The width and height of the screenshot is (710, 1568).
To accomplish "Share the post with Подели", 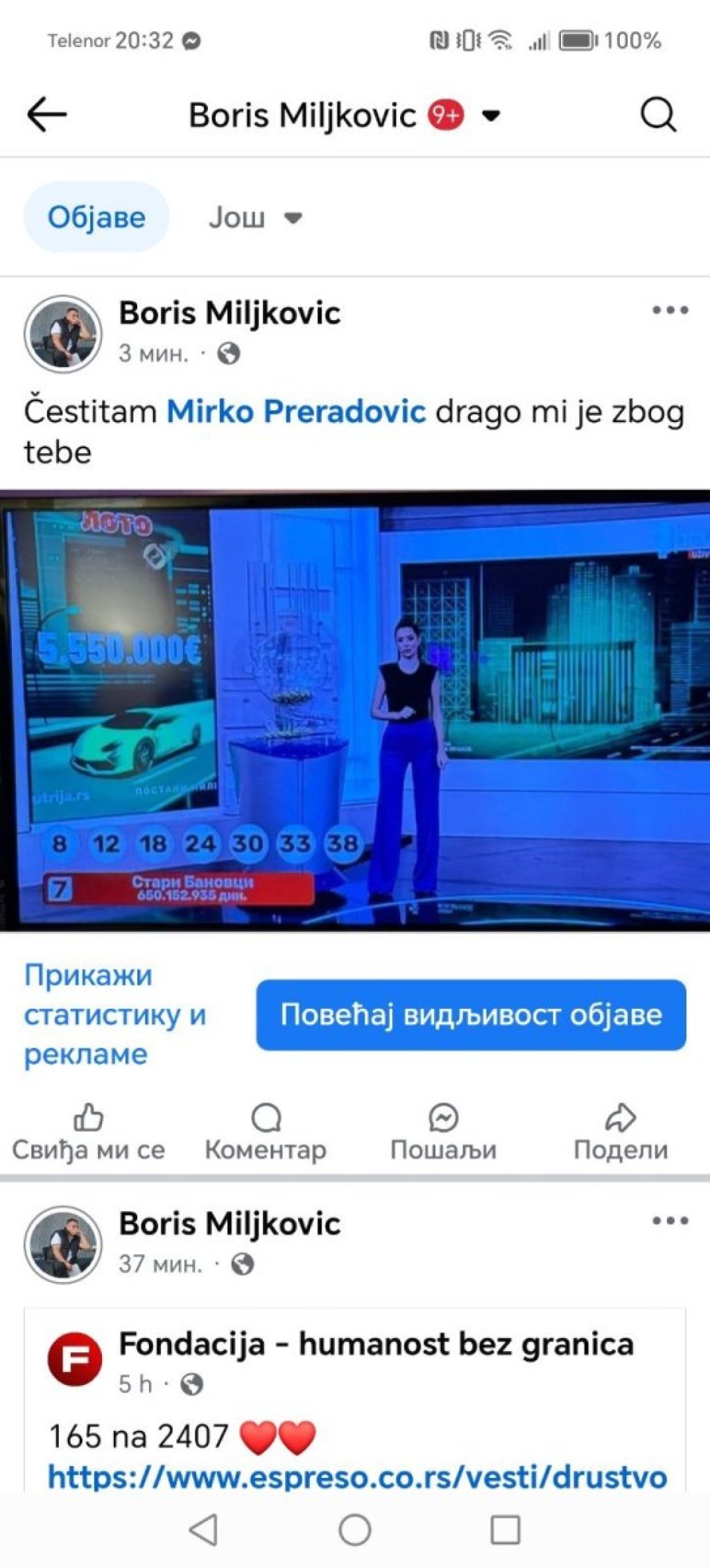I will [x=621, y=1133].
